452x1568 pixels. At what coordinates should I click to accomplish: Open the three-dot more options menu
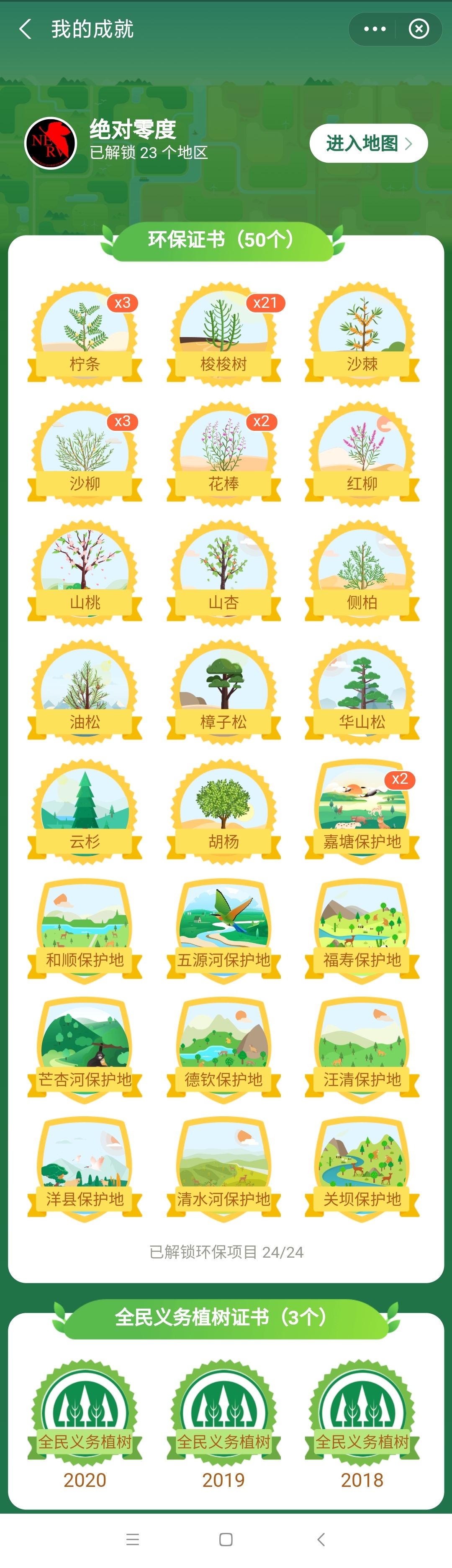[374, 29]
